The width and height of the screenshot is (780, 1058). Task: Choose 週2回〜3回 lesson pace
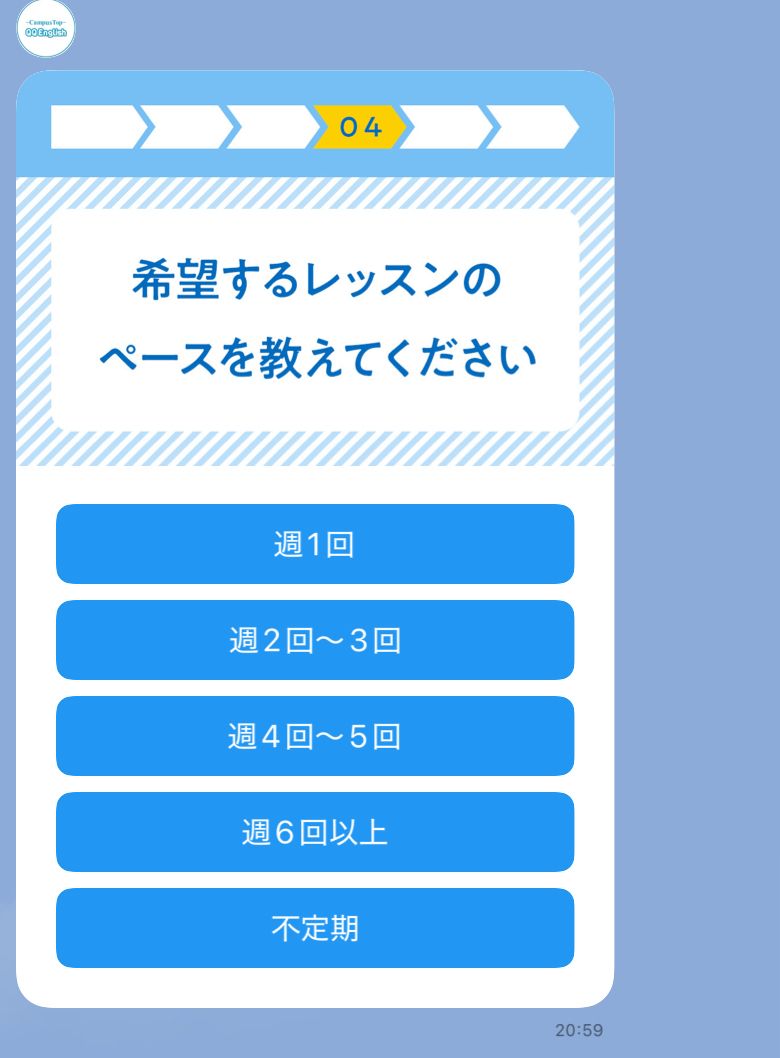point(314,640)
